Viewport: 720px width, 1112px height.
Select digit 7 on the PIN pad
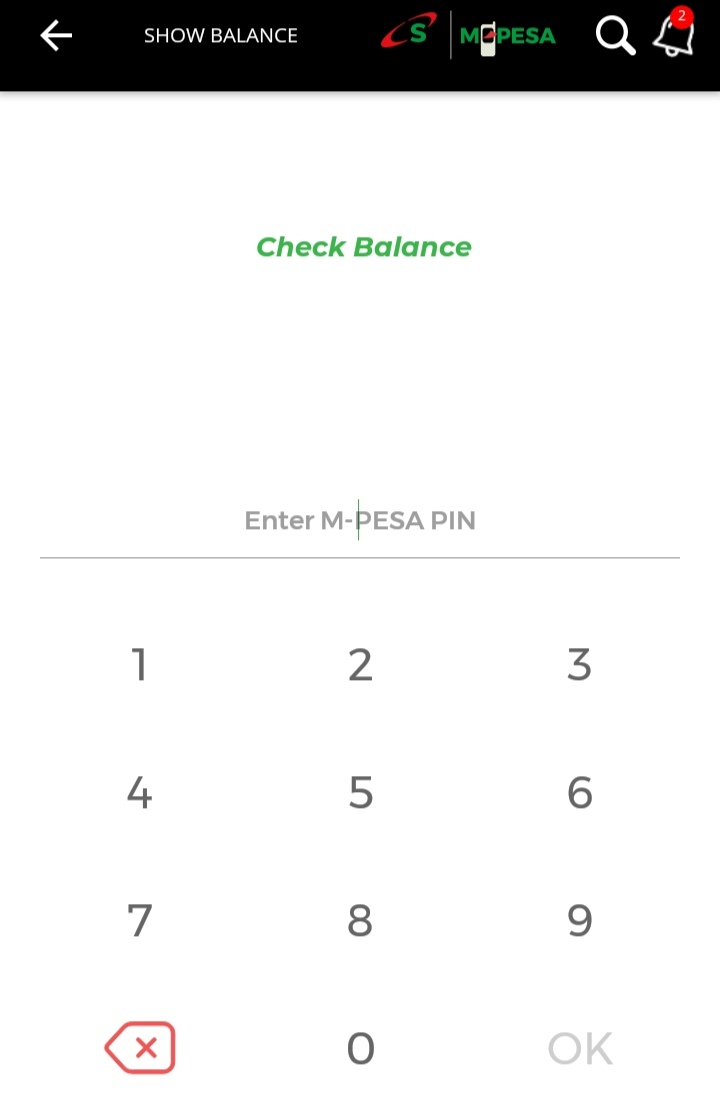point(140,921)
